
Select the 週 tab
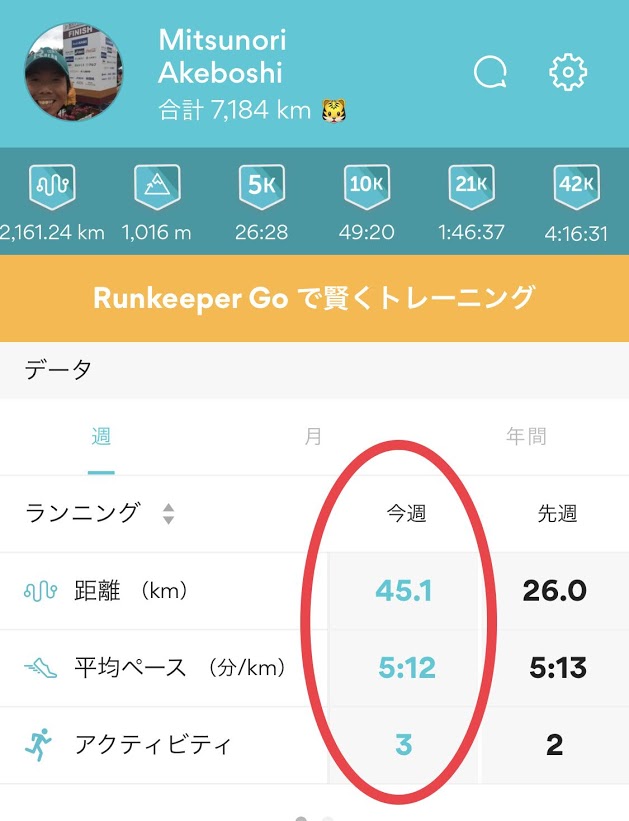101,437
